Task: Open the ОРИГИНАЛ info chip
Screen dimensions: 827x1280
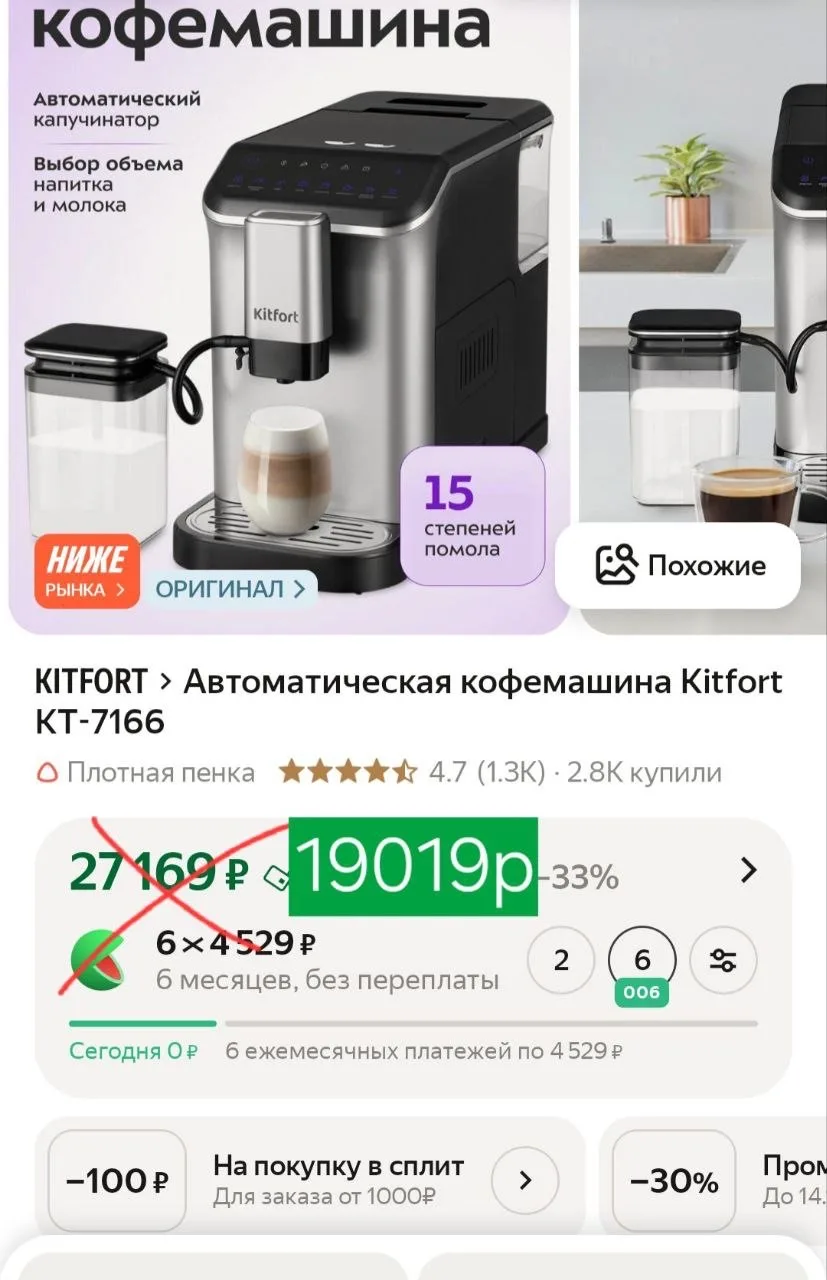Action: pyautogui.click(x=229, y=589)
